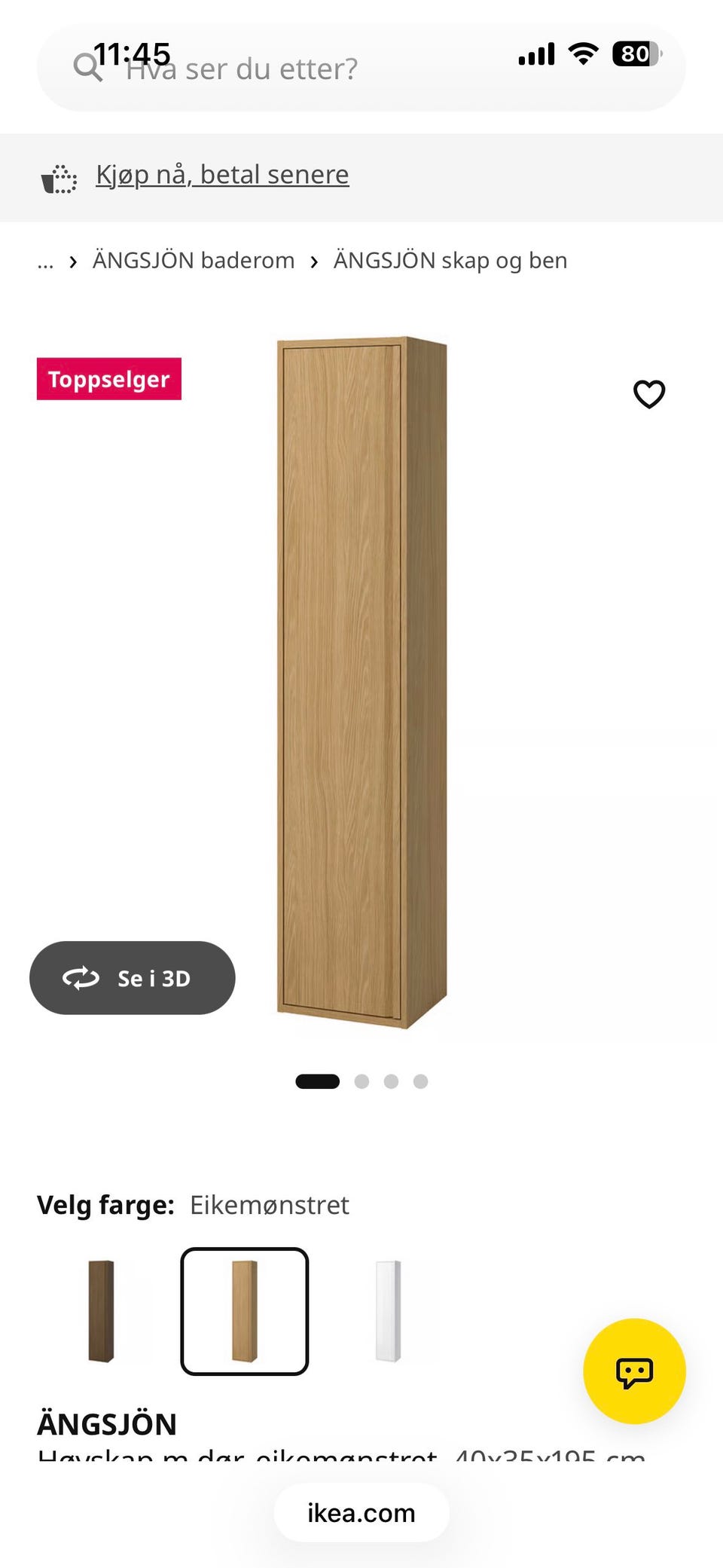The height and width of the screenshot is (1568, 723).
Task: View the cabinet with Se i 3D
Action: click(x=133, y=978)
